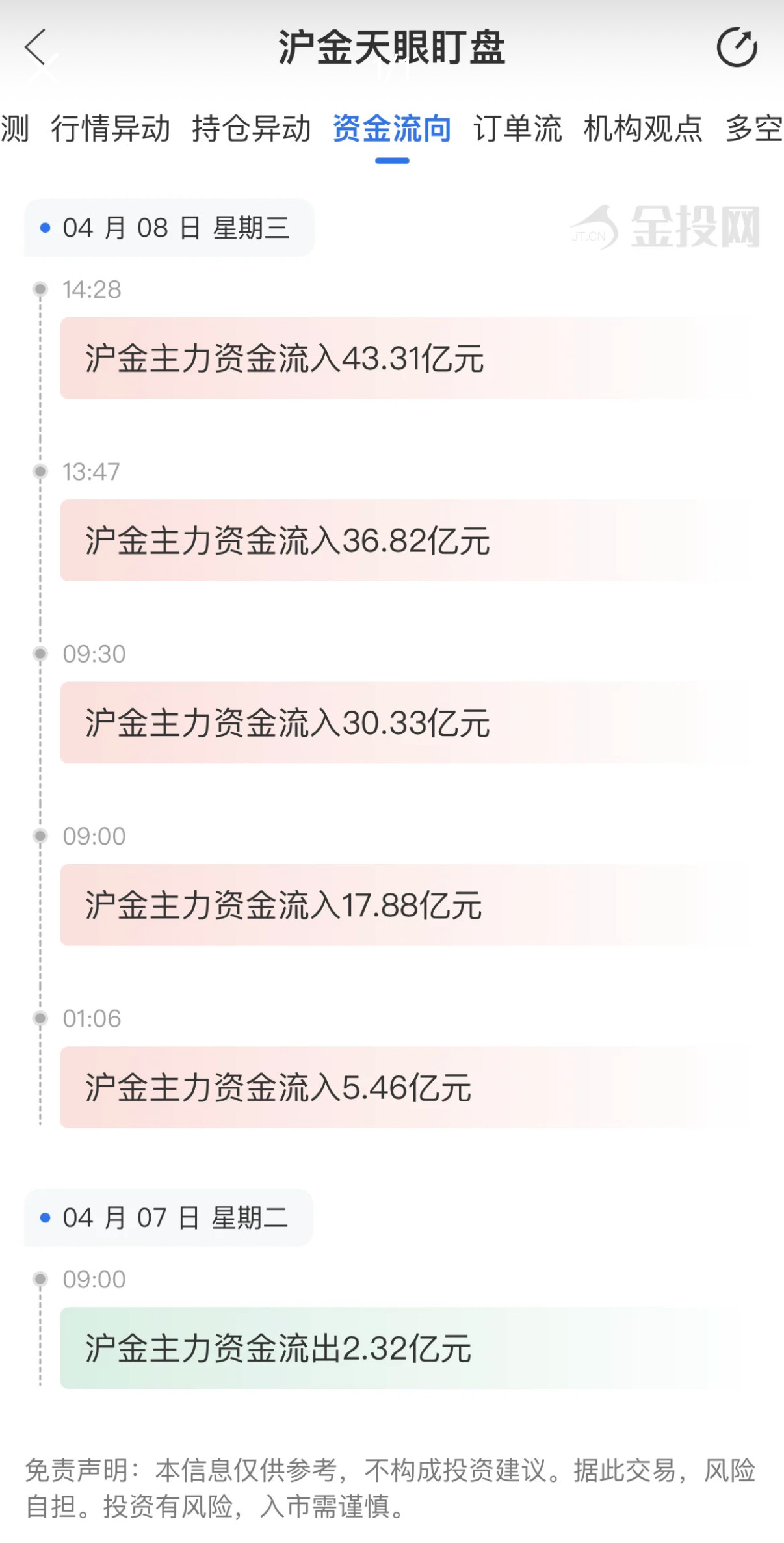The height and width of the screenshot is (1543, 784).
Task: Switch to the 行情异动 tab
Action: [111, 128]
